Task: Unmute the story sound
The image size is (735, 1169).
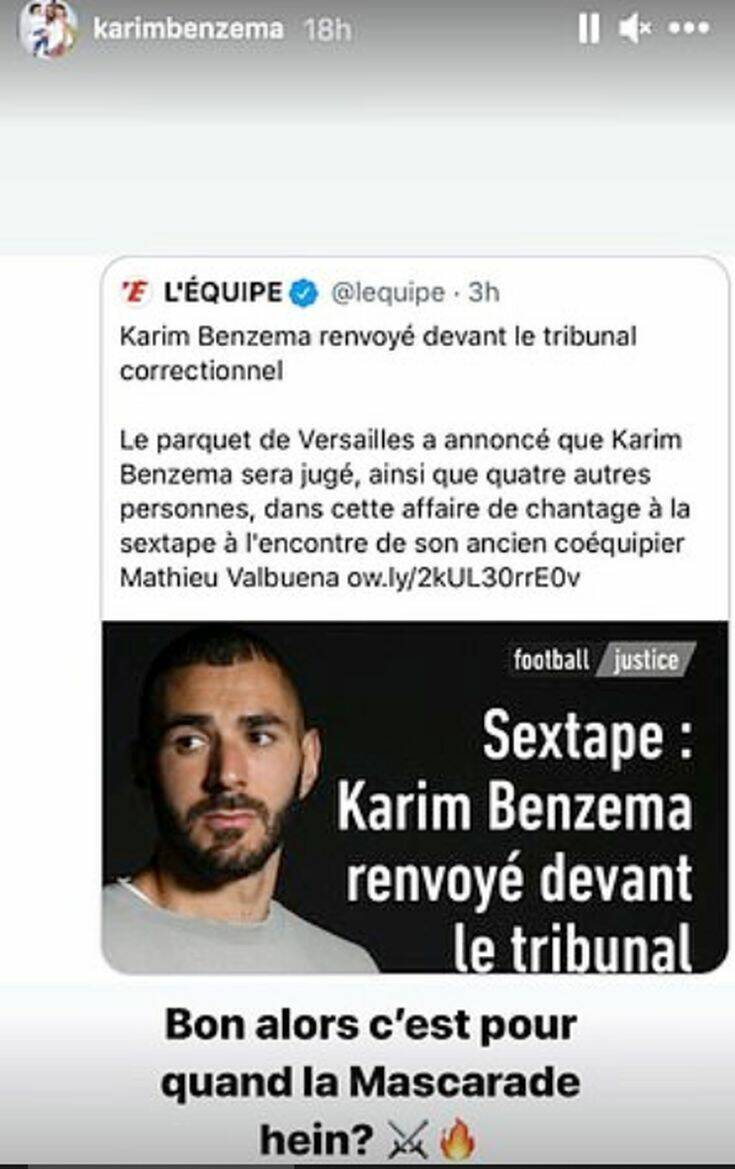Action: tap(635, 30)
